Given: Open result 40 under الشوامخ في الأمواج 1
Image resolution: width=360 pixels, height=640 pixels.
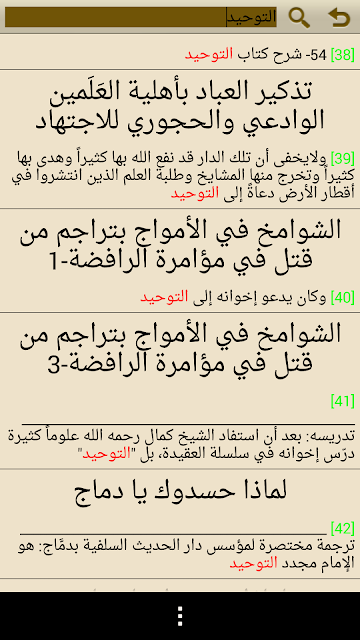Looking at the screenshot, I should (x=180, y=260).
